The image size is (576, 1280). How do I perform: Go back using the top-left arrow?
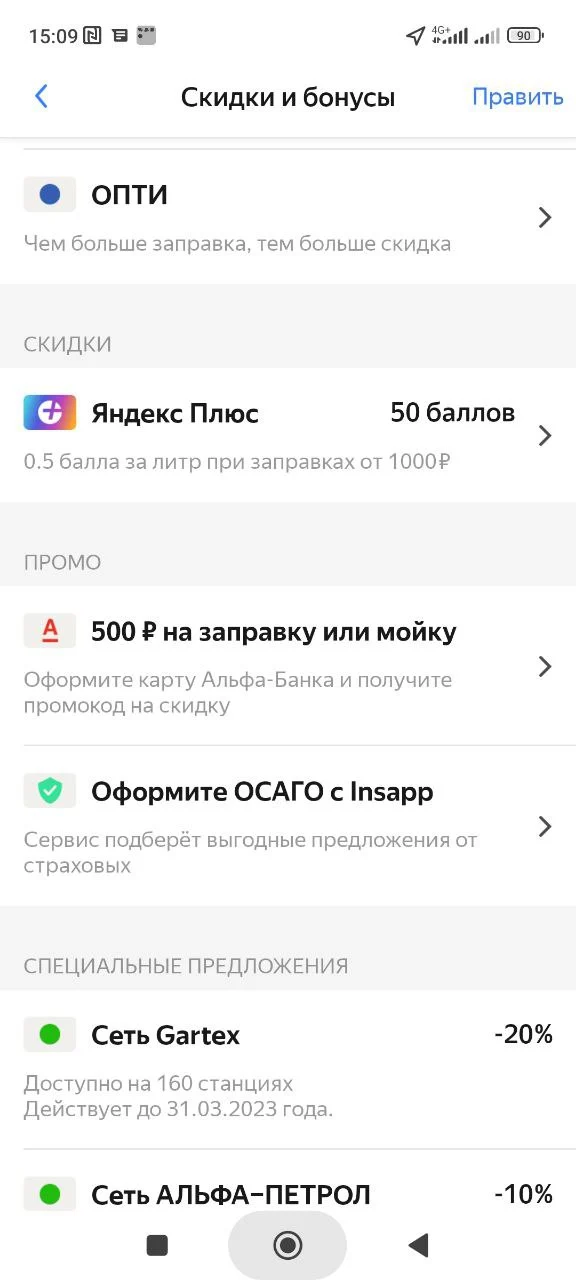point(41,96)
